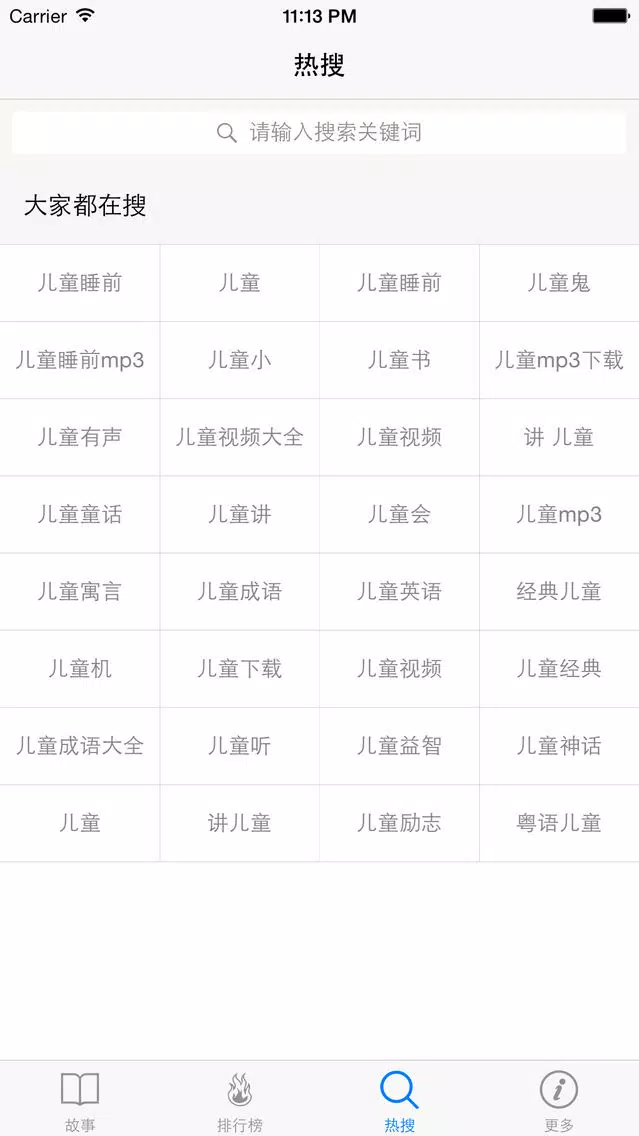Tap the search keyword input field
639x1136 pixels.
click(x=319, y=133)
